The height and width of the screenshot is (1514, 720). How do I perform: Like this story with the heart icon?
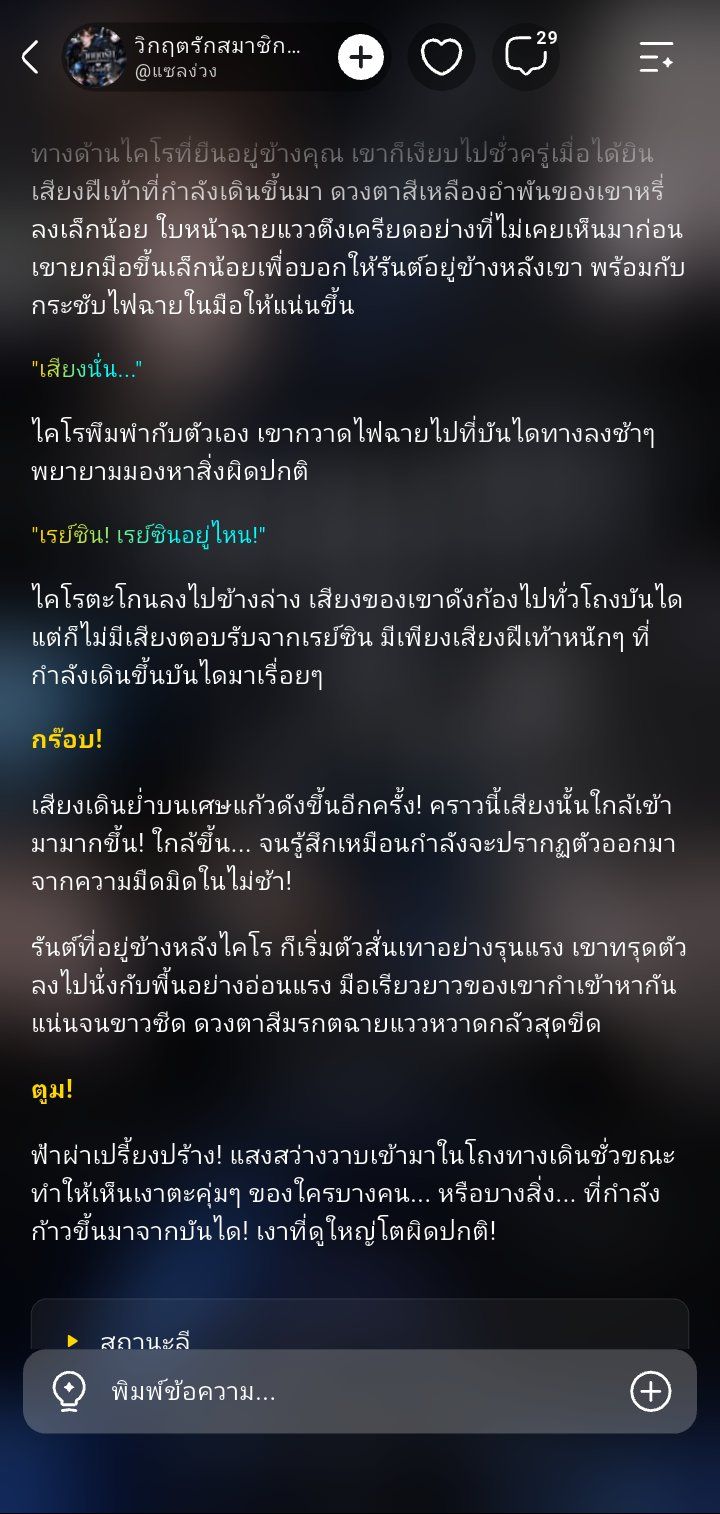441,58
